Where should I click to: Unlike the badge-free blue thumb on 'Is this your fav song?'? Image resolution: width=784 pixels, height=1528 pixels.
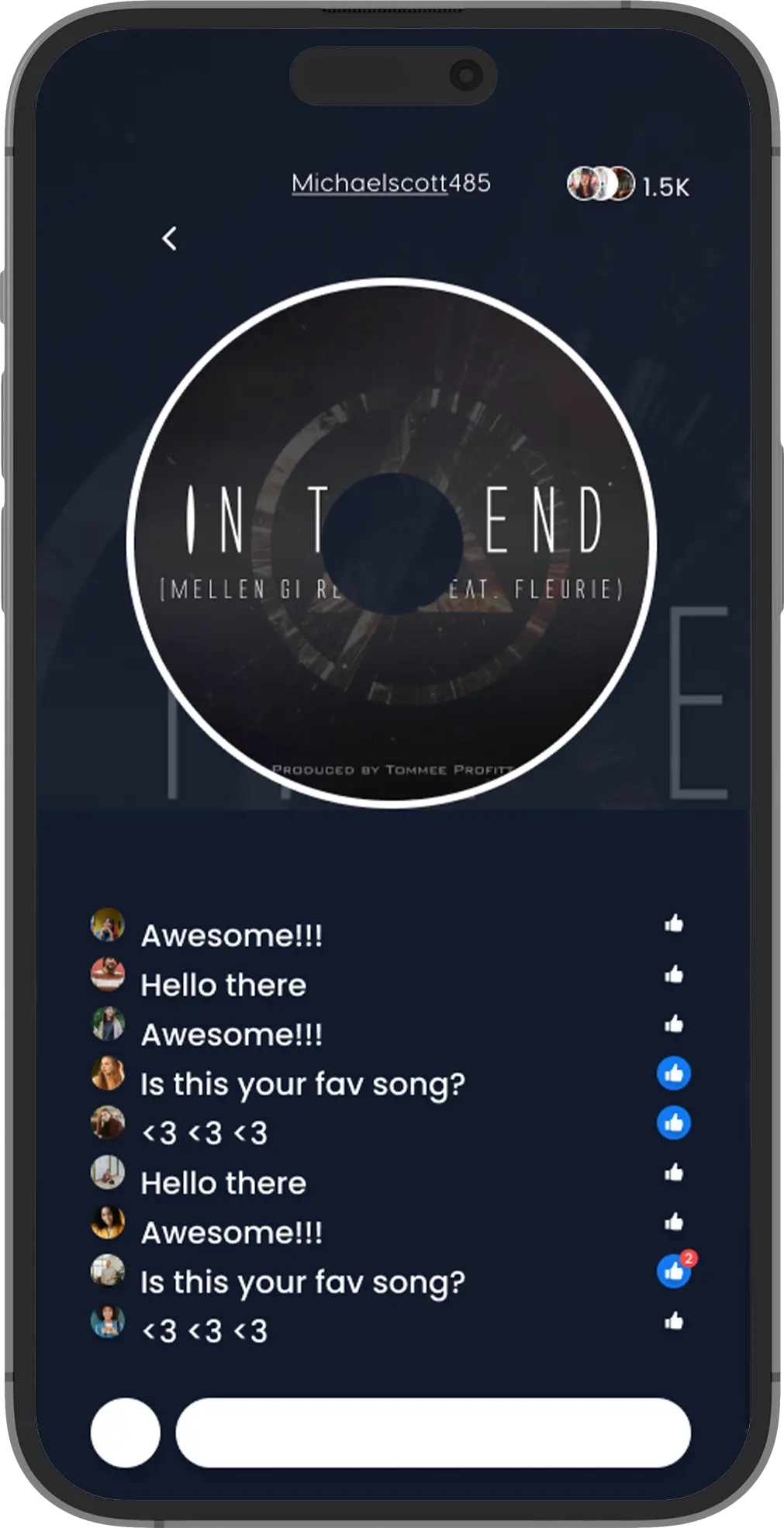(x=673, y=1073)
